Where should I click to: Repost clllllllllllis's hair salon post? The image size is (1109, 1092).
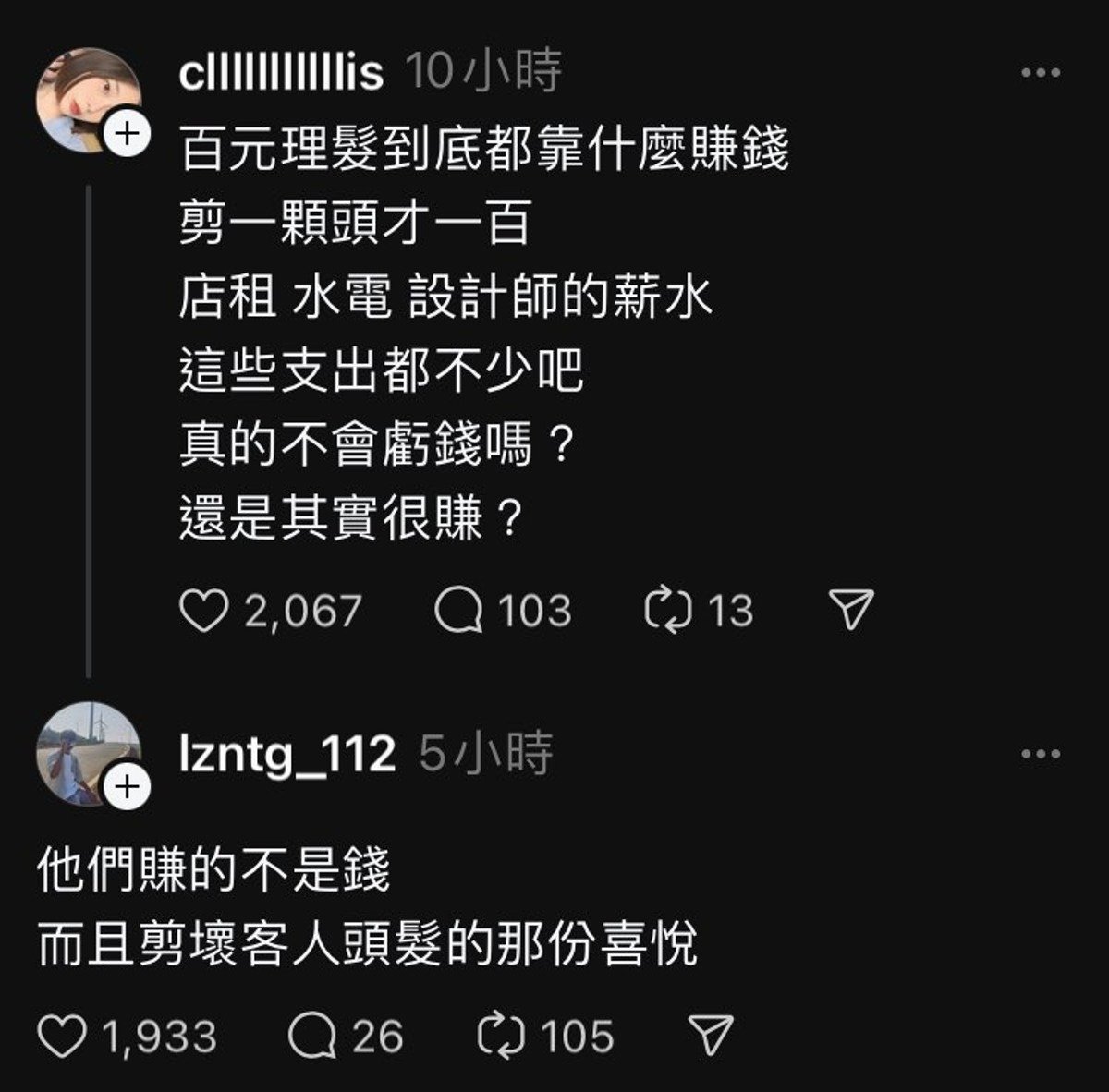pyautogui.click(x=668, y=611)
